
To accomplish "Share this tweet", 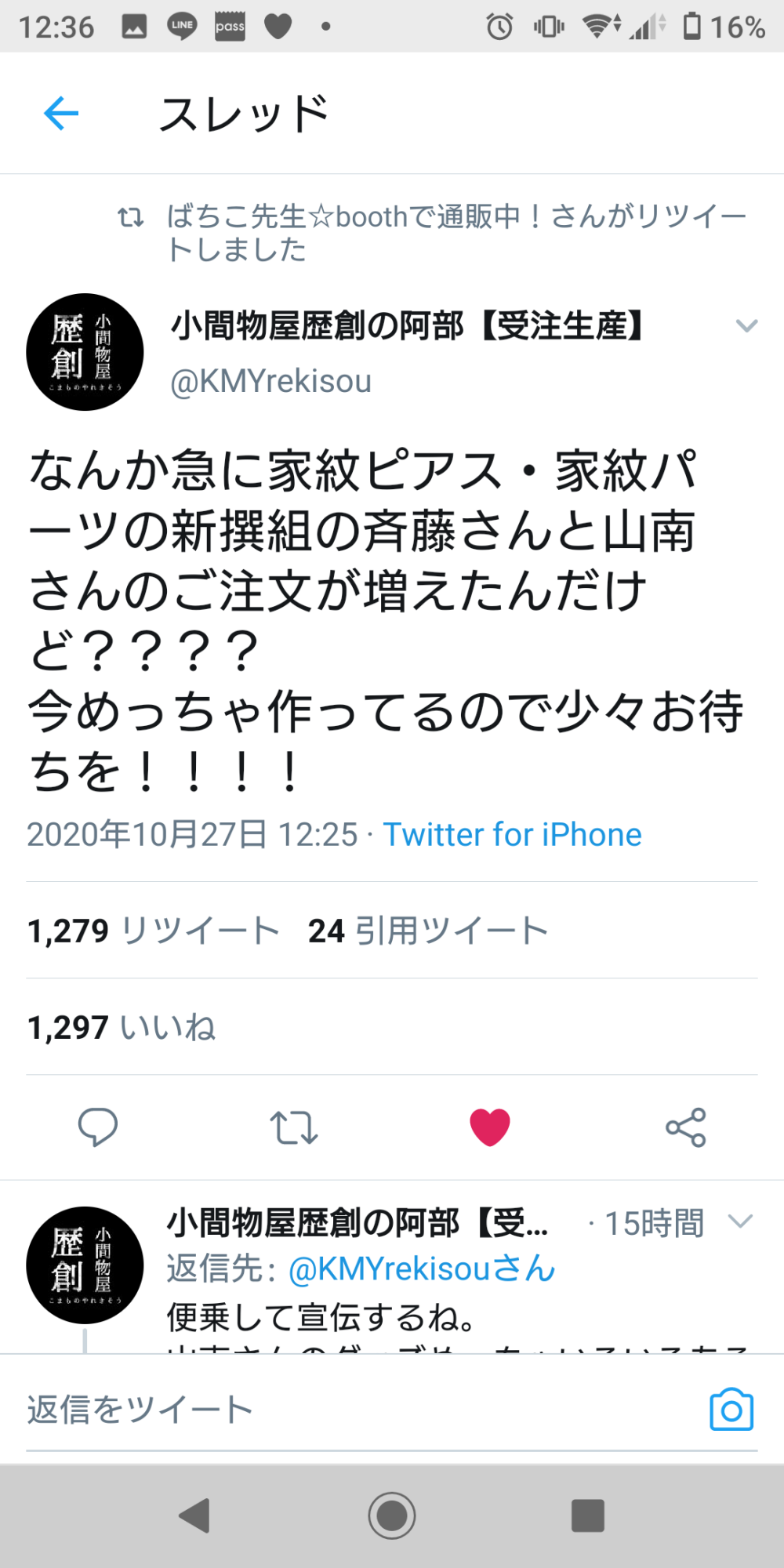I will click(686, 1127).
